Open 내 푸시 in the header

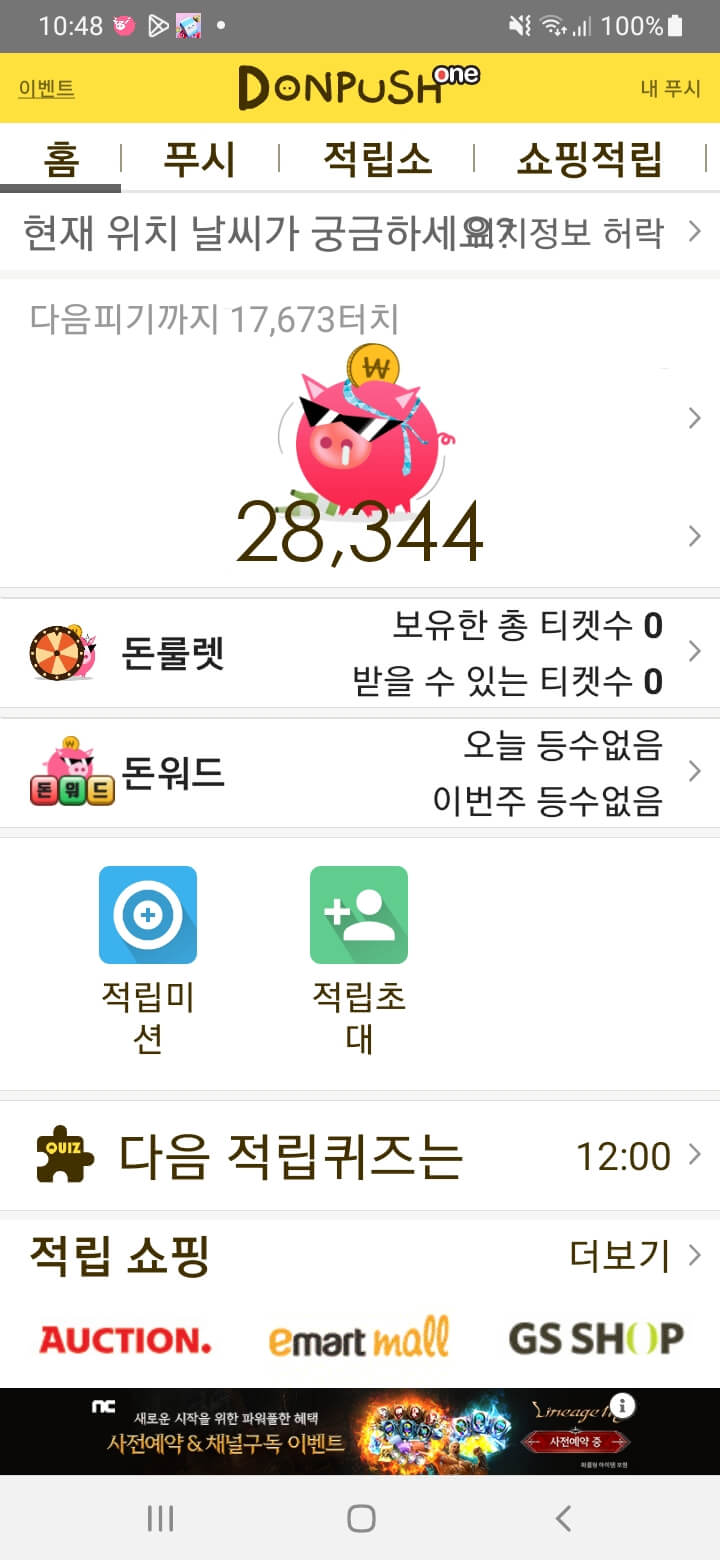pos(670,89)
